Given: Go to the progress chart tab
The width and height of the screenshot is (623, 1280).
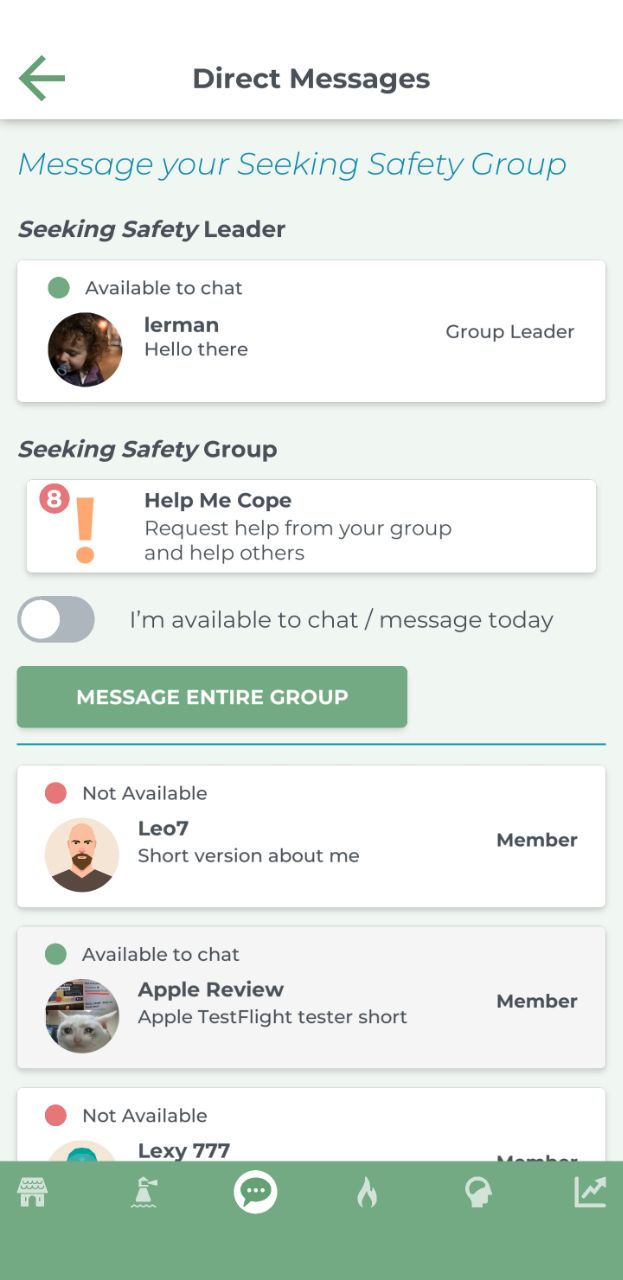Looking at the screenshot, I should point(589,1192).
